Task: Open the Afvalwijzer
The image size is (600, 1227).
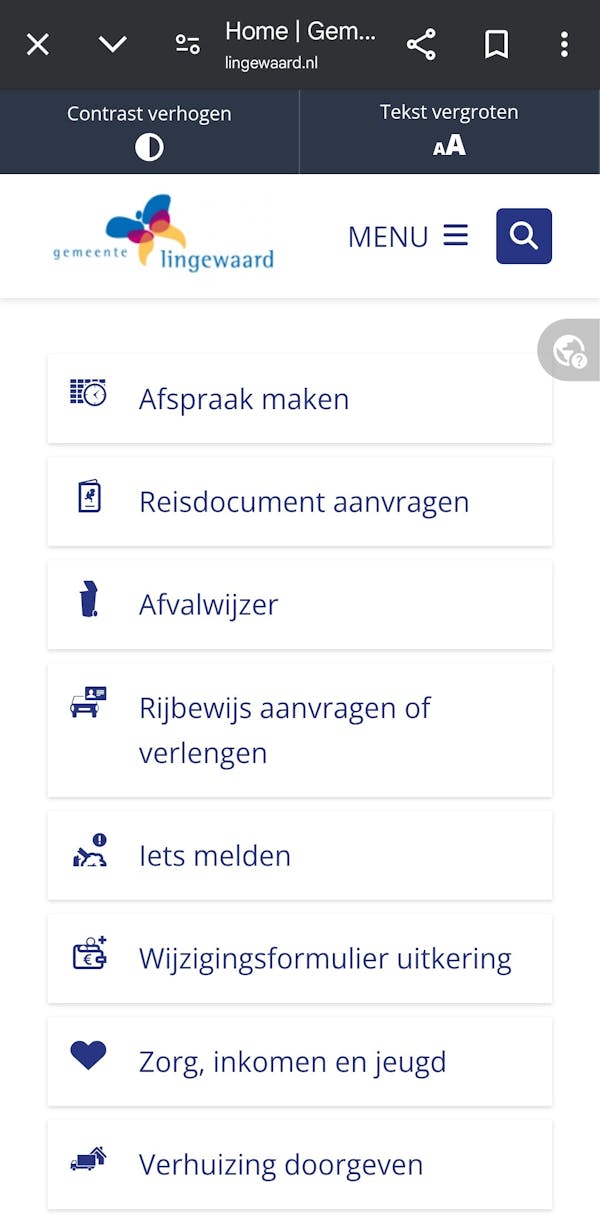Action: point(299,605)
